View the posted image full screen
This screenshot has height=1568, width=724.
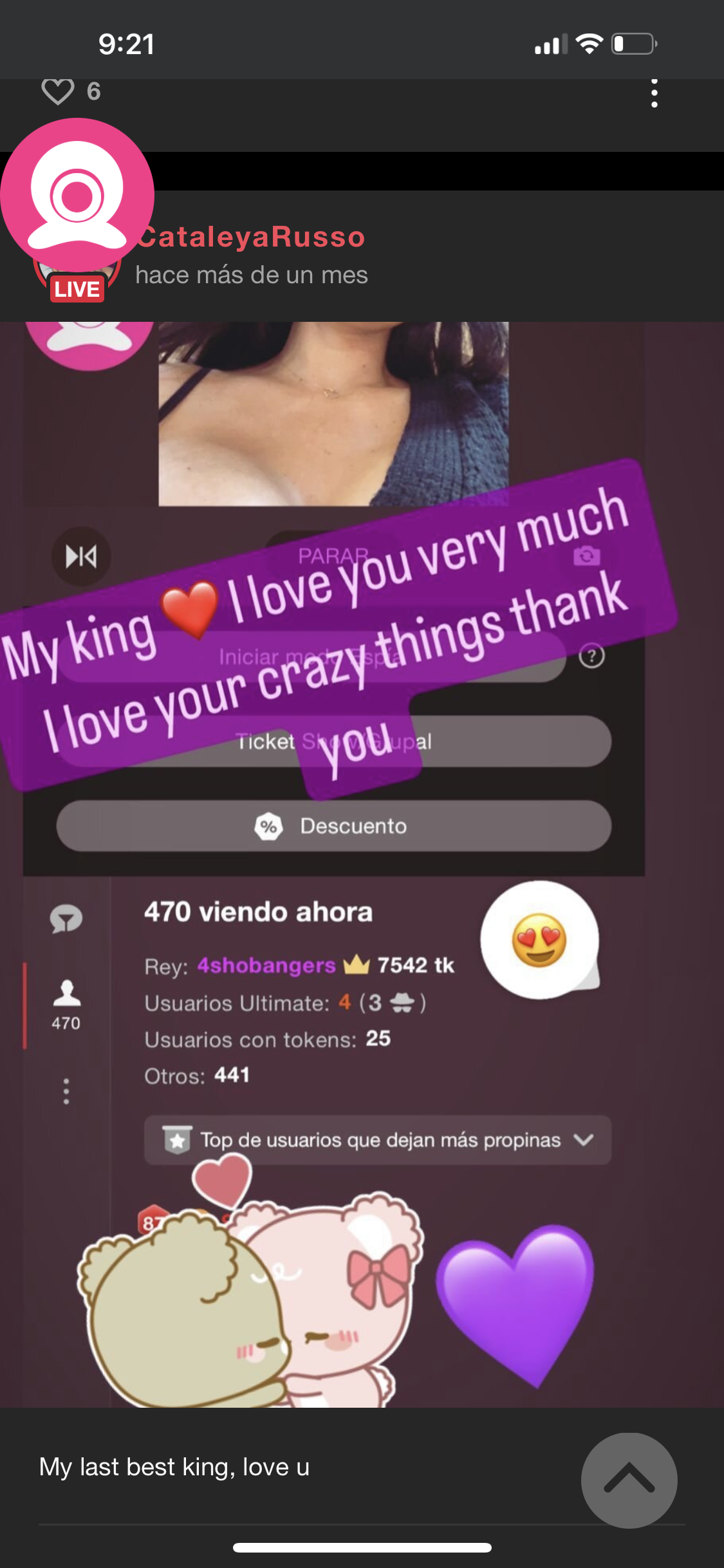pos(362,863)
